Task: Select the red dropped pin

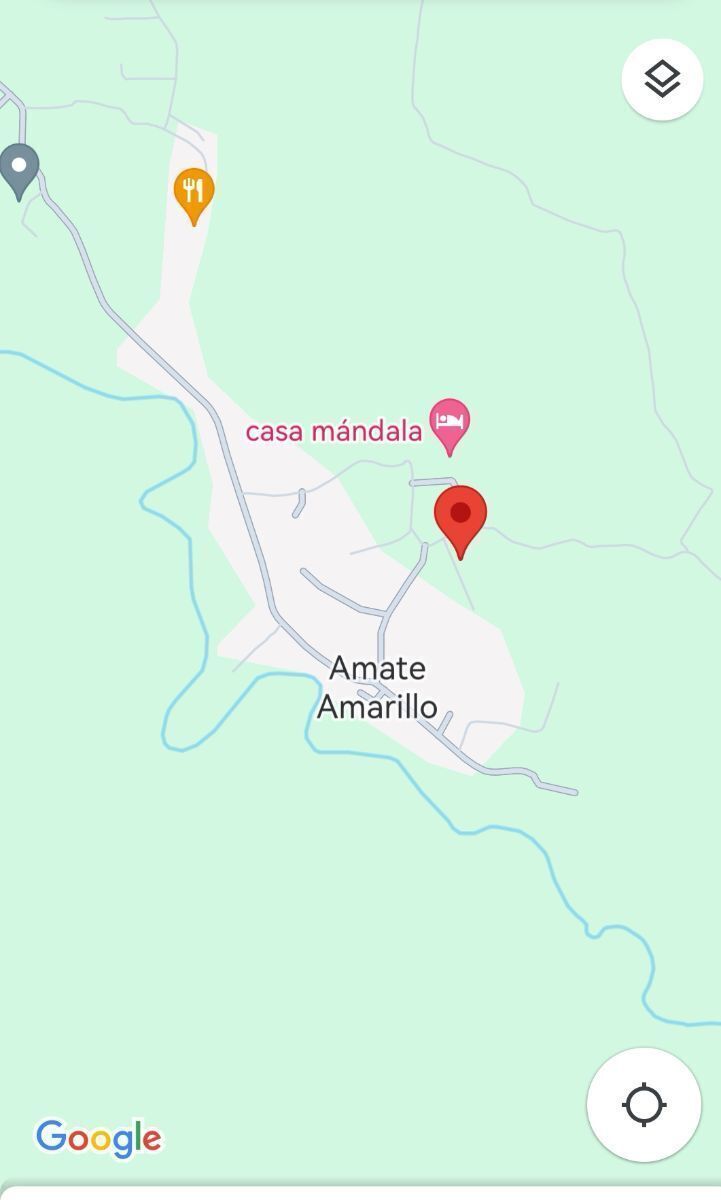Action: pos(460,516)
